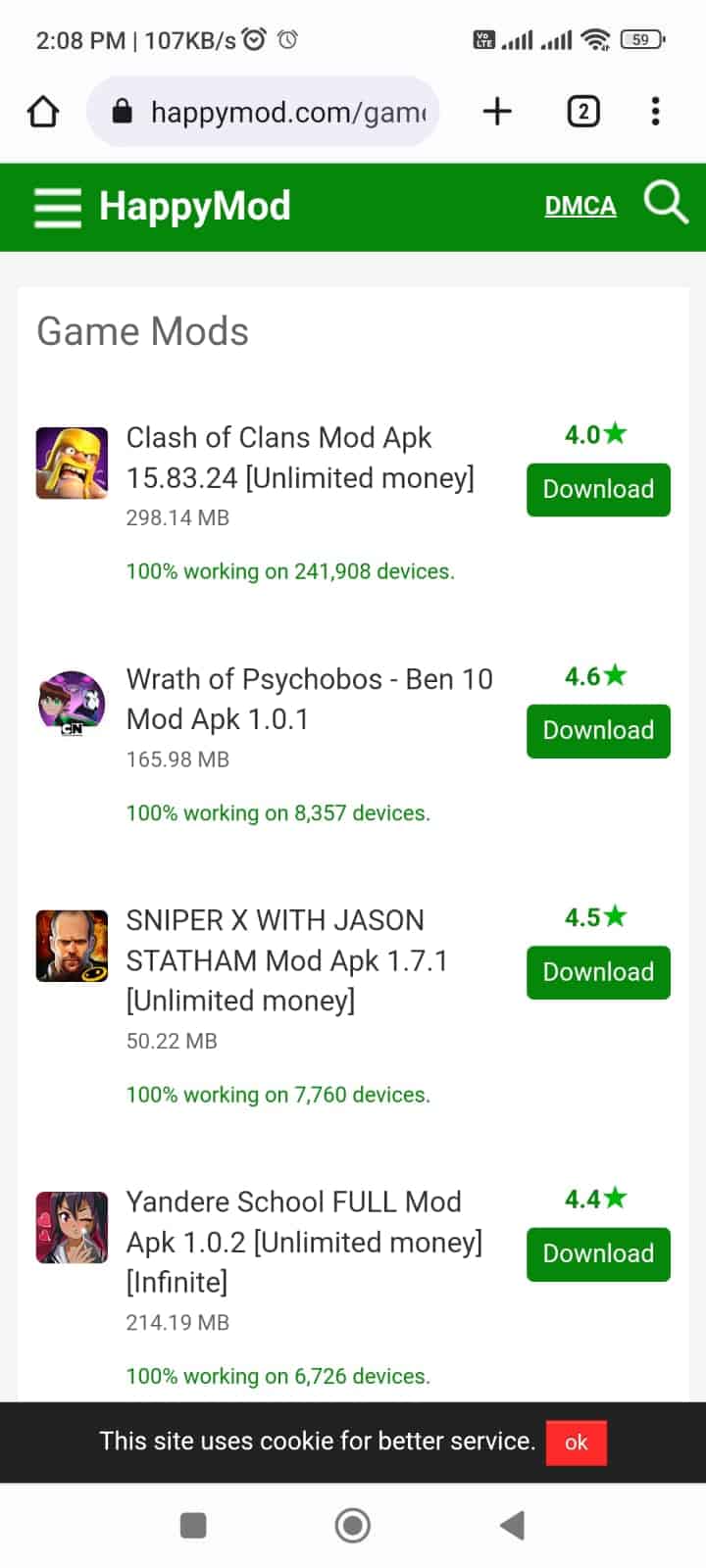Open the HappyMod hamburger menu

[x=57, y=208]
